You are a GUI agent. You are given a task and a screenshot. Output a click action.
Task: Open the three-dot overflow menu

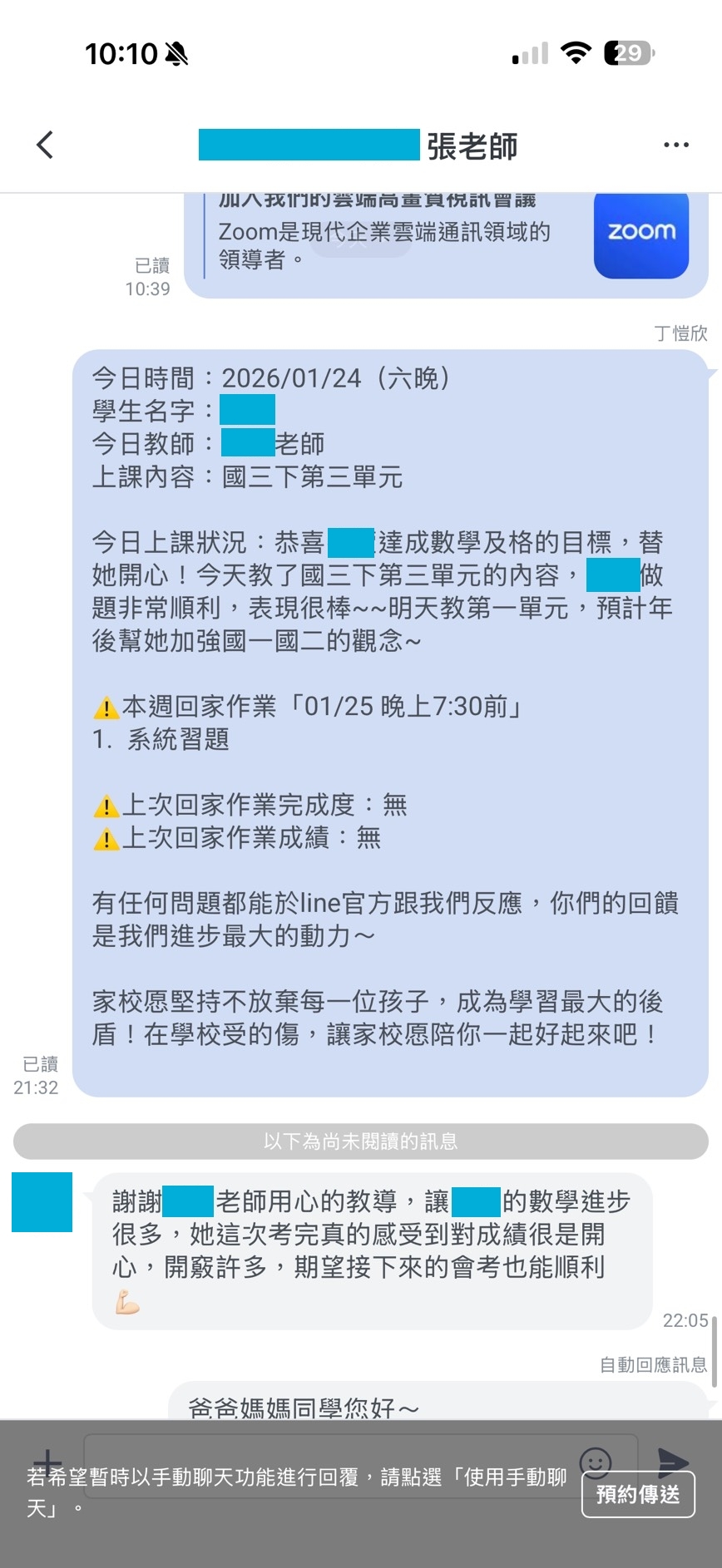point(675,145)
